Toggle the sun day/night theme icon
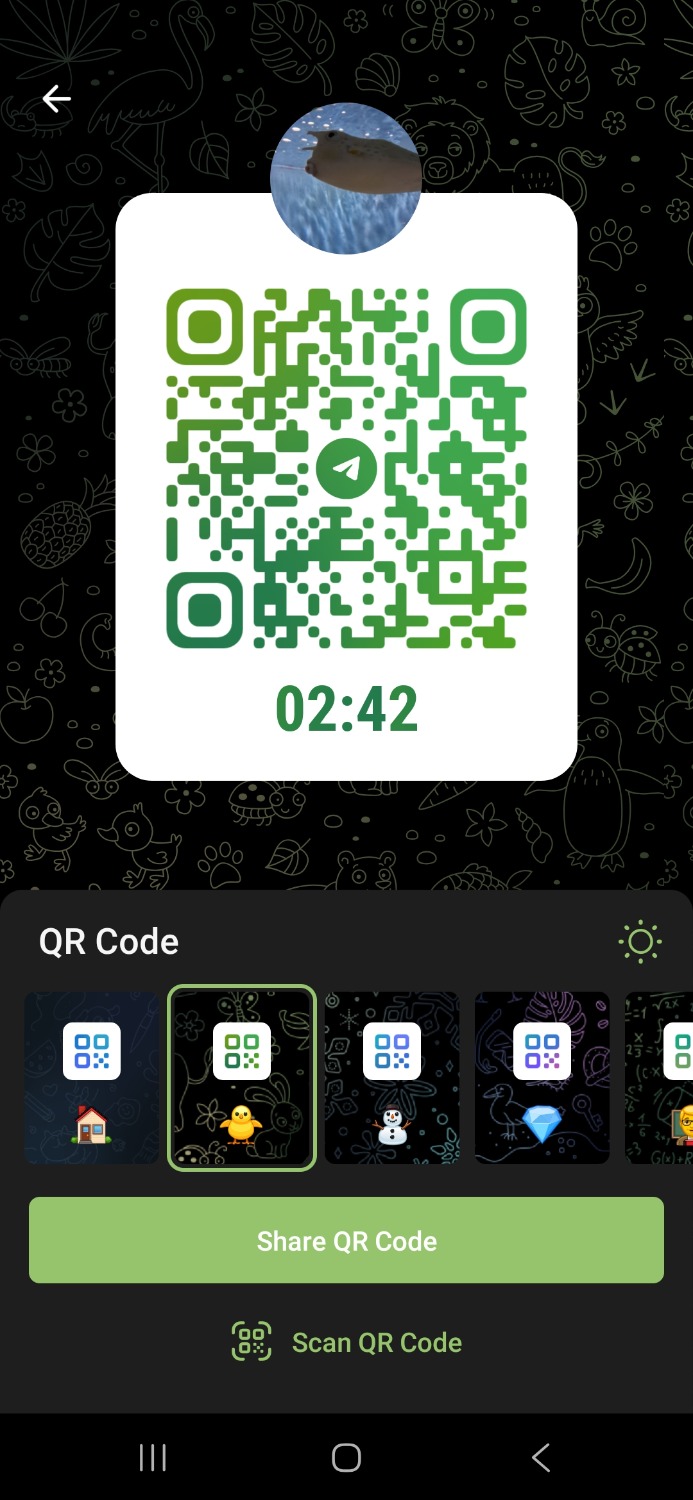The height and width of the screenshot is (1500, 693). (640, 942)
